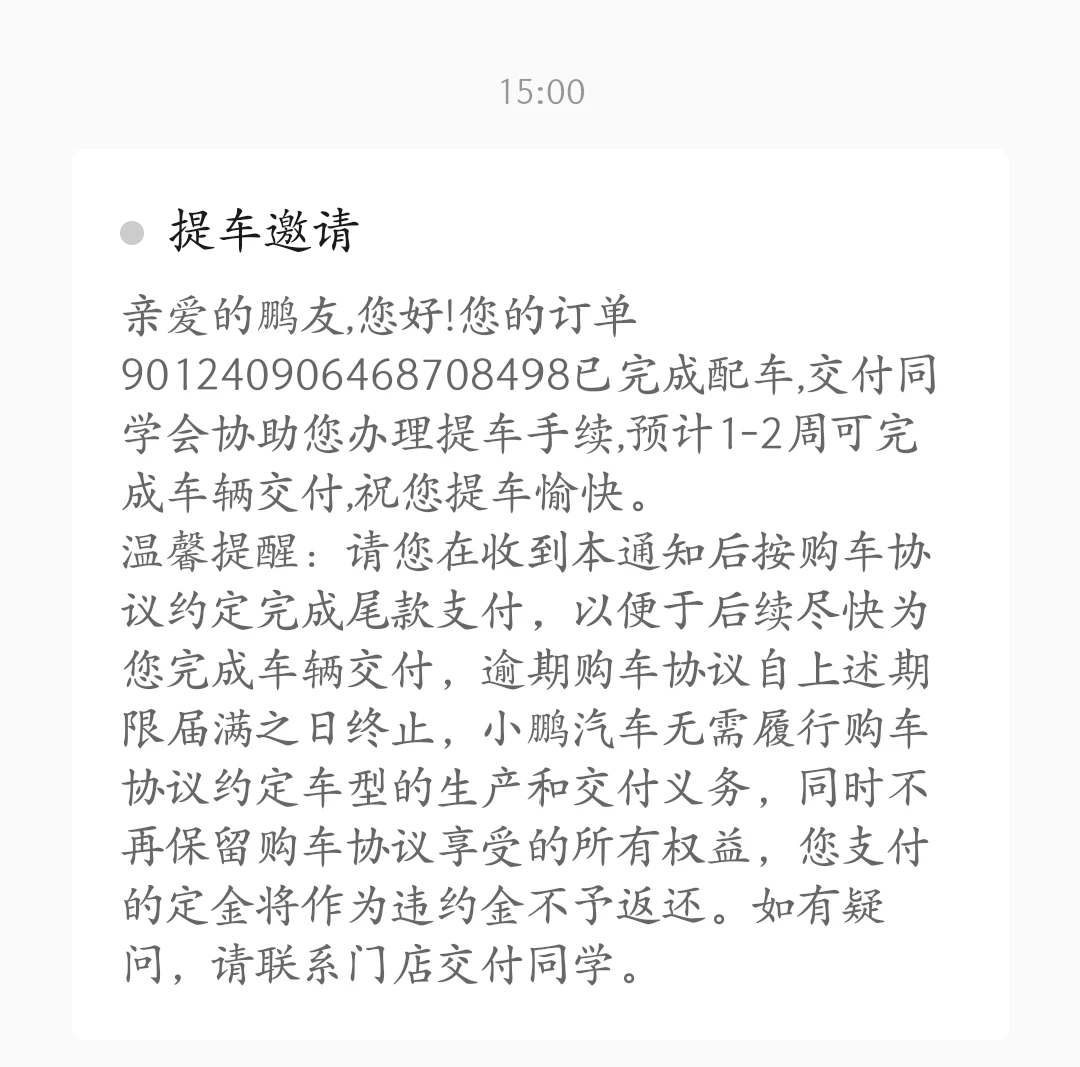Open the 提车邀请 message card
This screenshot has width=1080, height=1067.
[x=540, y=594]
